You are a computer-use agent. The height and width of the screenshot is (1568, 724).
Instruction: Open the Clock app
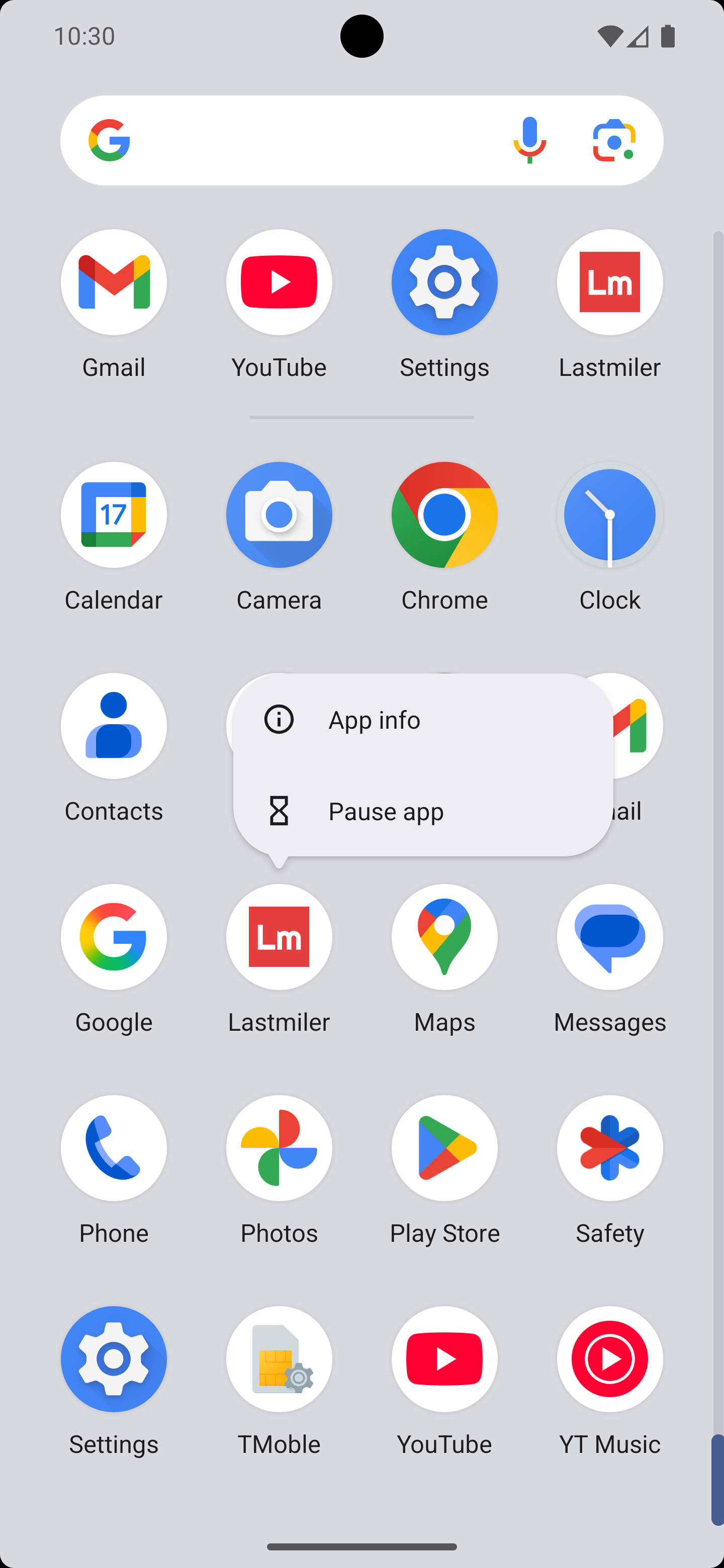pos(609,536)
